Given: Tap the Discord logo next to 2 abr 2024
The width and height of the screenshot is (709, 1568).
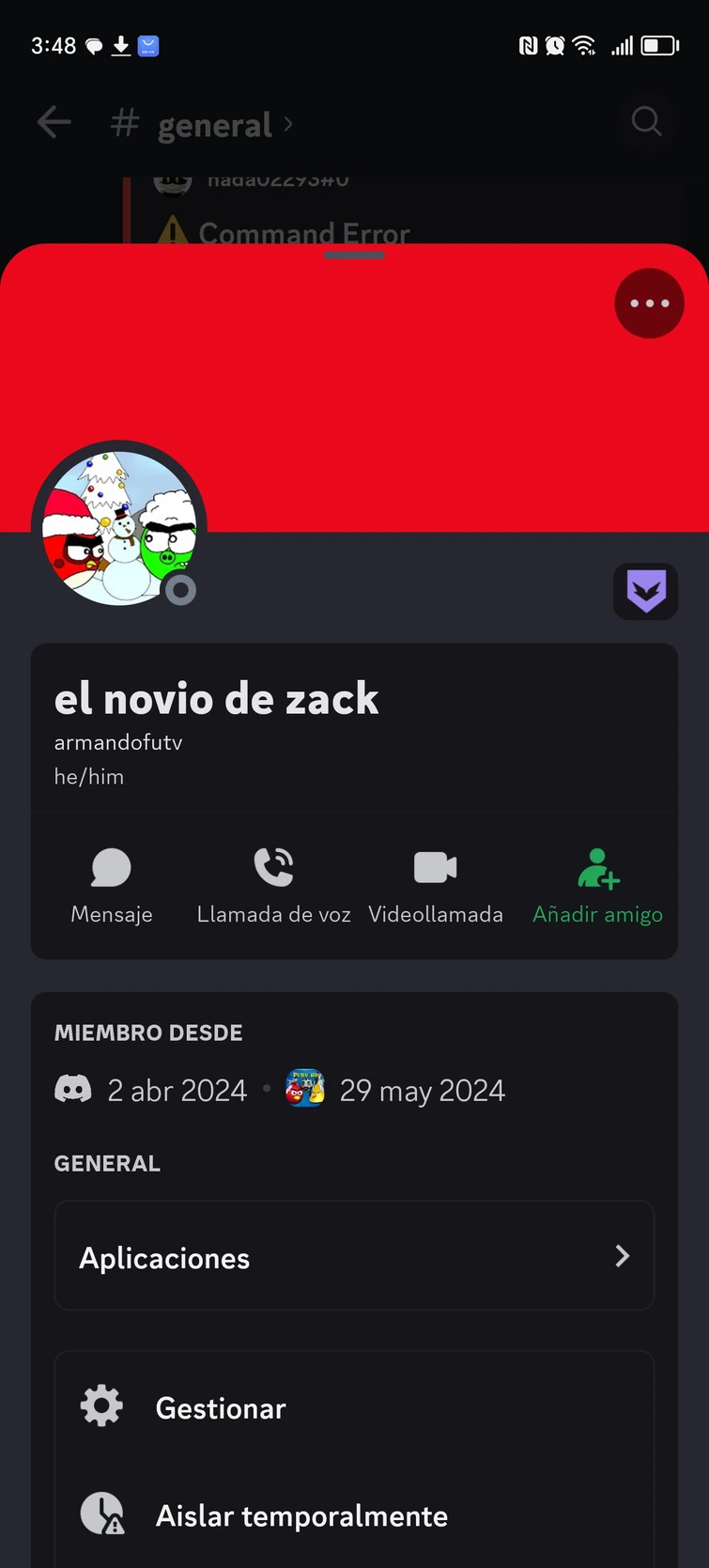Looking at the screenshot, I should (x=74, y=1089).
